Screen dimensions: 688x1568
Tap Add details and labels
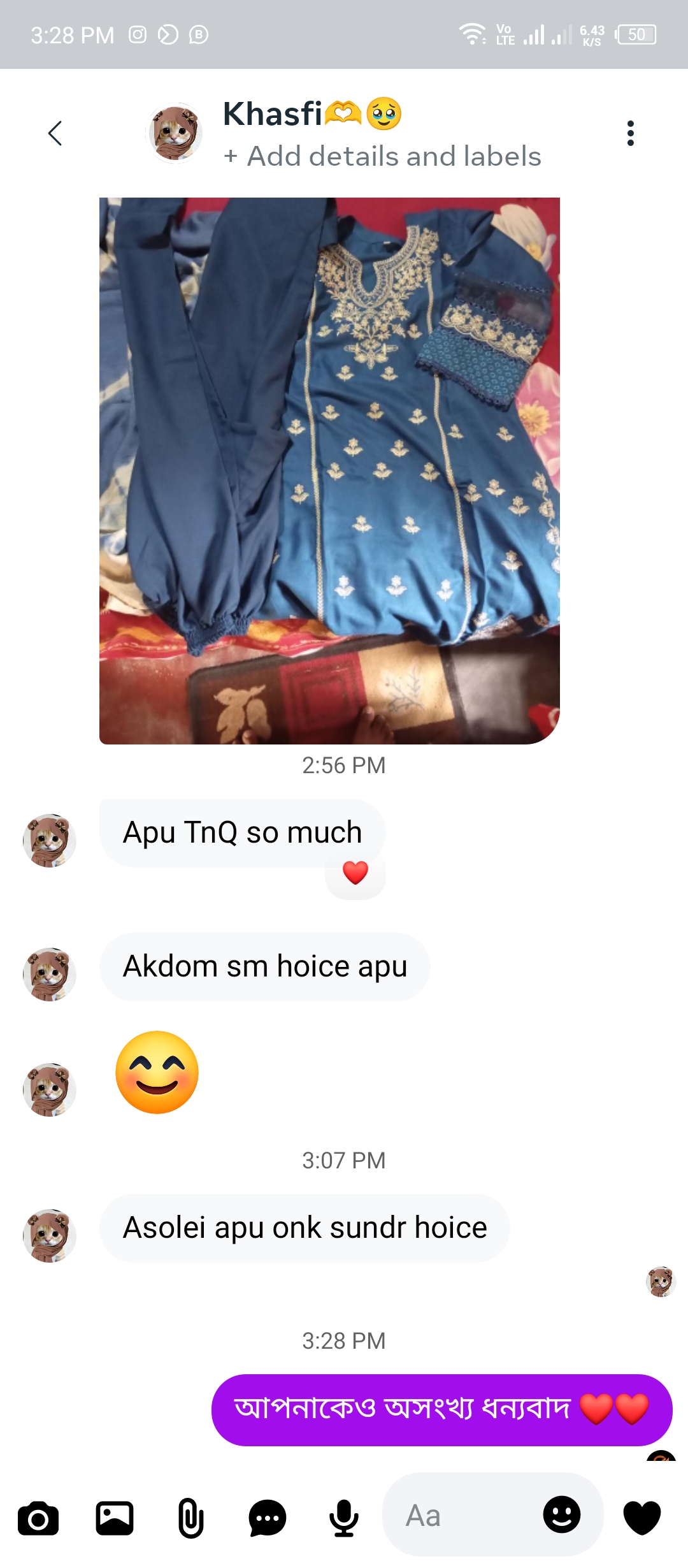point(382,156)
